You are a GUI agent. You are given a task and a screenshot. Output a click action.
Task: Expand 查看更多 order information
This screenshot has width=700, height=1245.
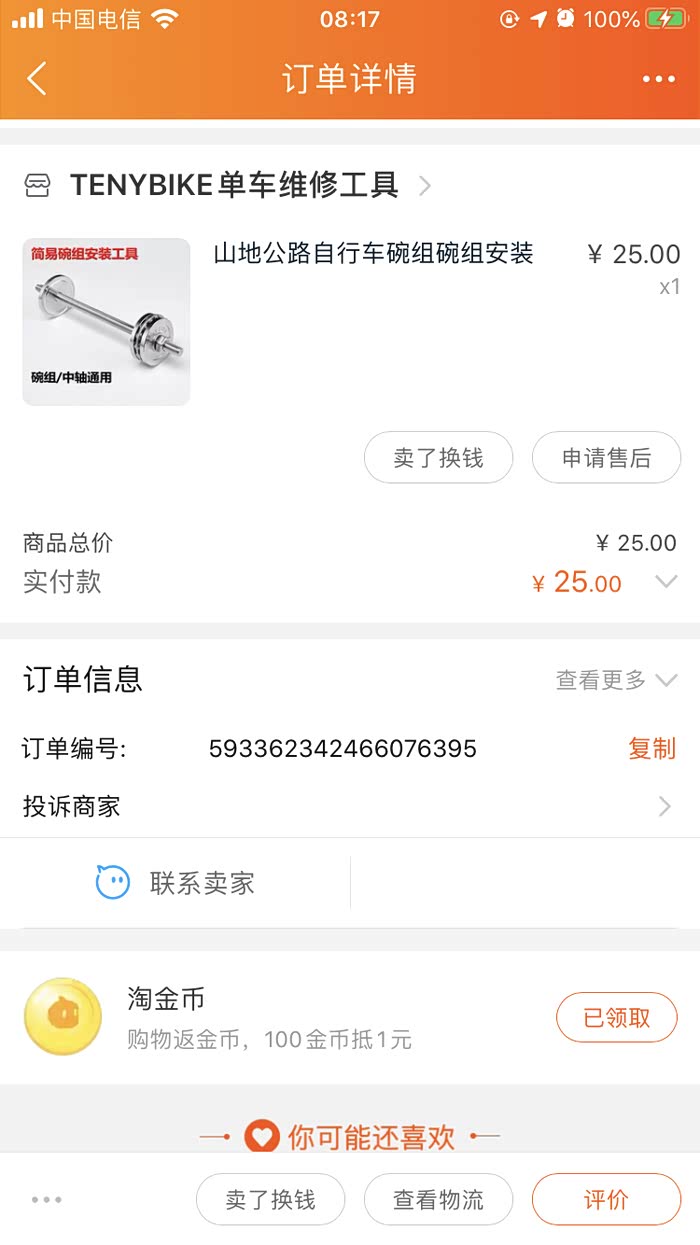(616, 680)
